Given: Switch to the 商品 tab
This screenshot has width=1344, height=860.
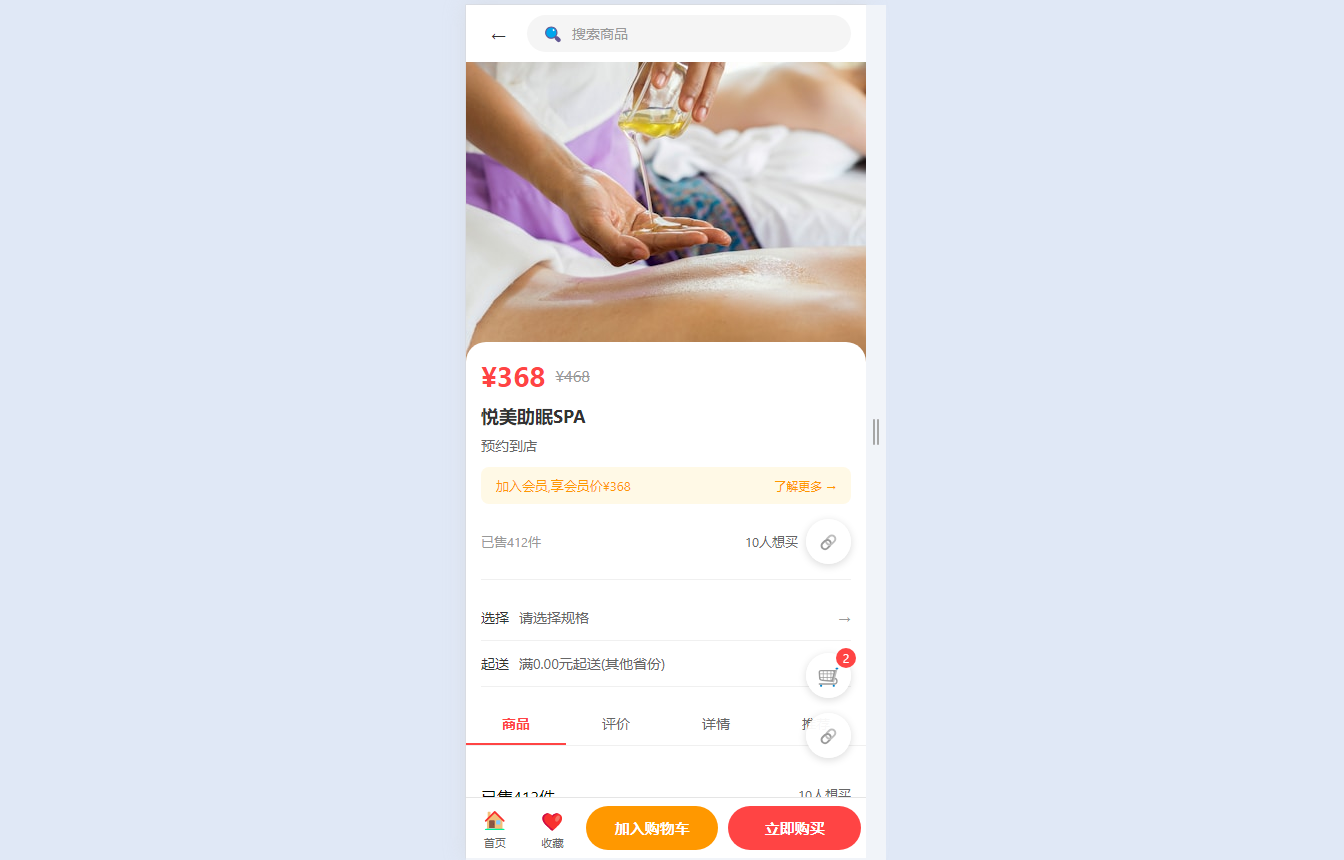Looking at the screenshot, I should (x=516, y=724).
